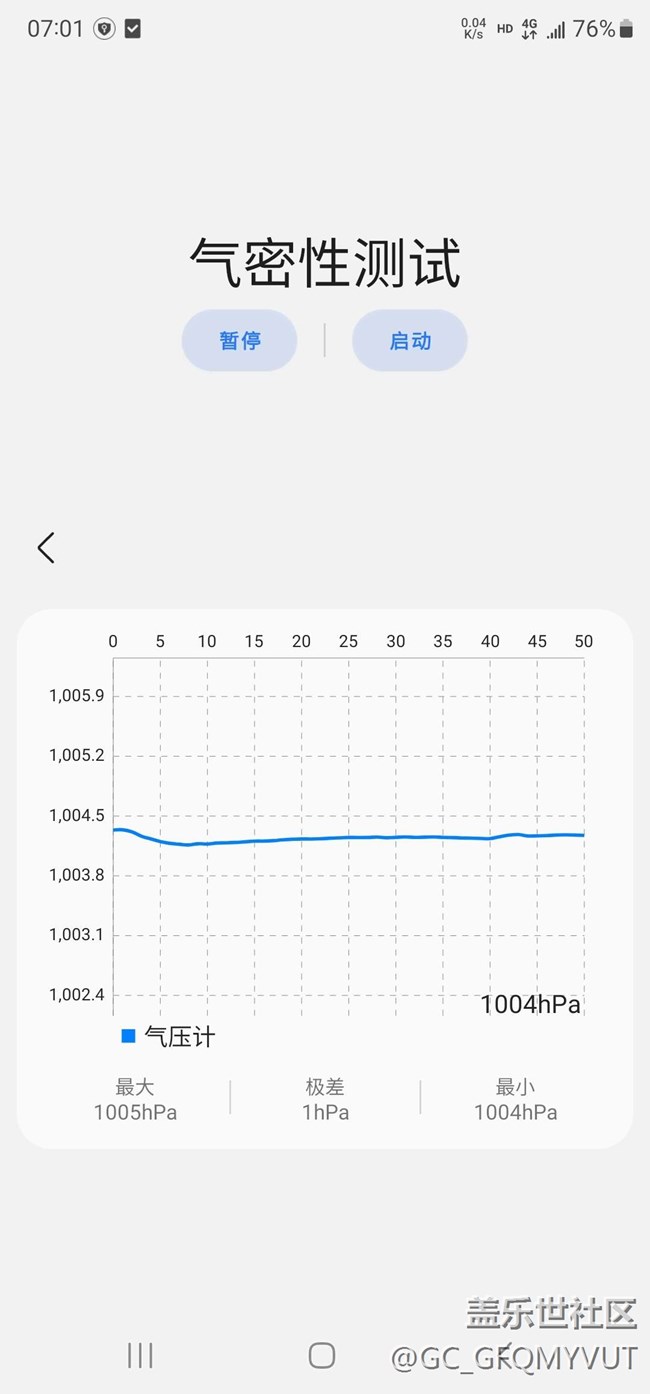Go to home screen via navigation bar

pos(322,1355)
